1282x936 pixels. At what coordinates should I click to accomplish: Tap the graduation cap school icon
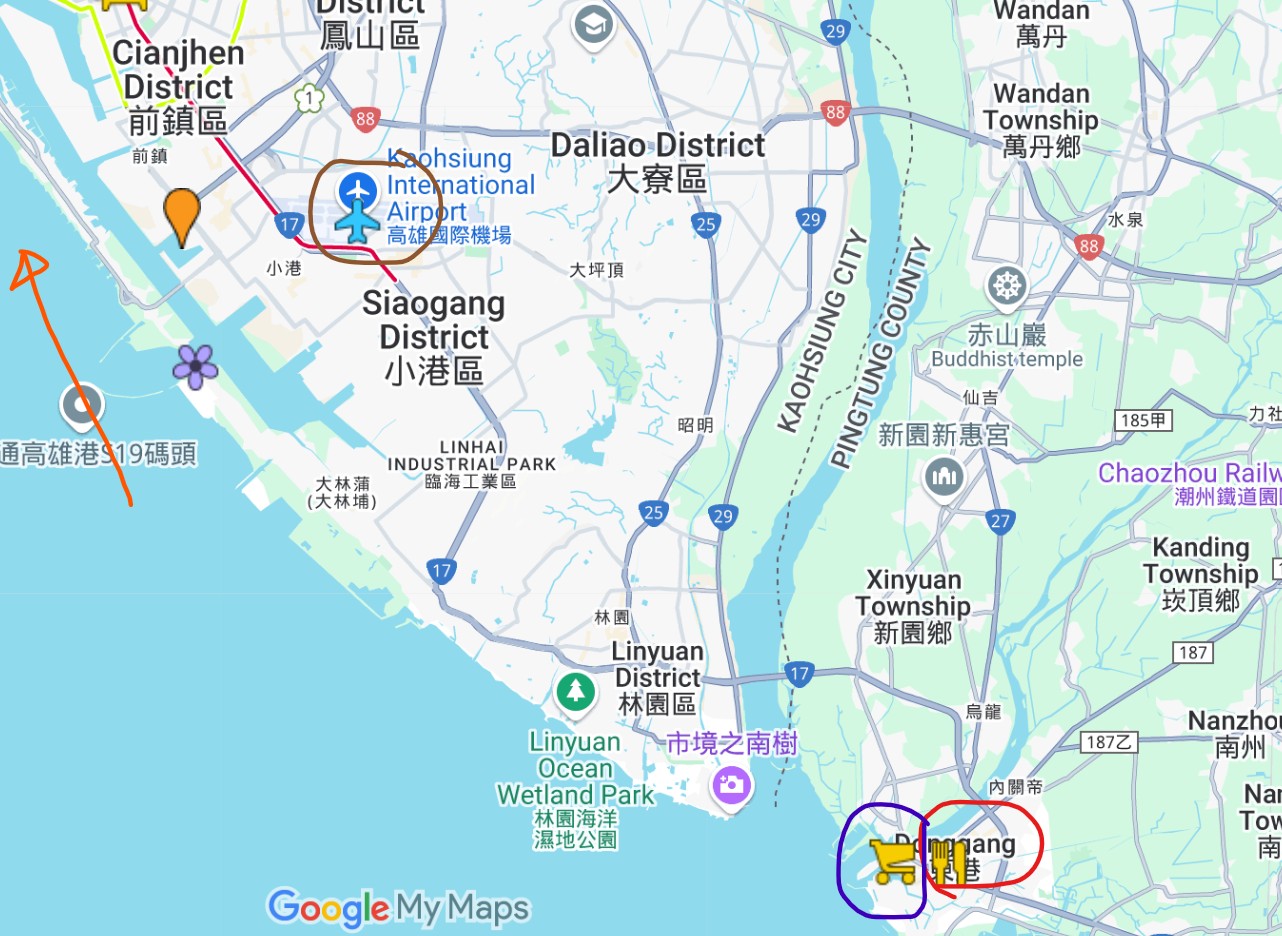593,24
